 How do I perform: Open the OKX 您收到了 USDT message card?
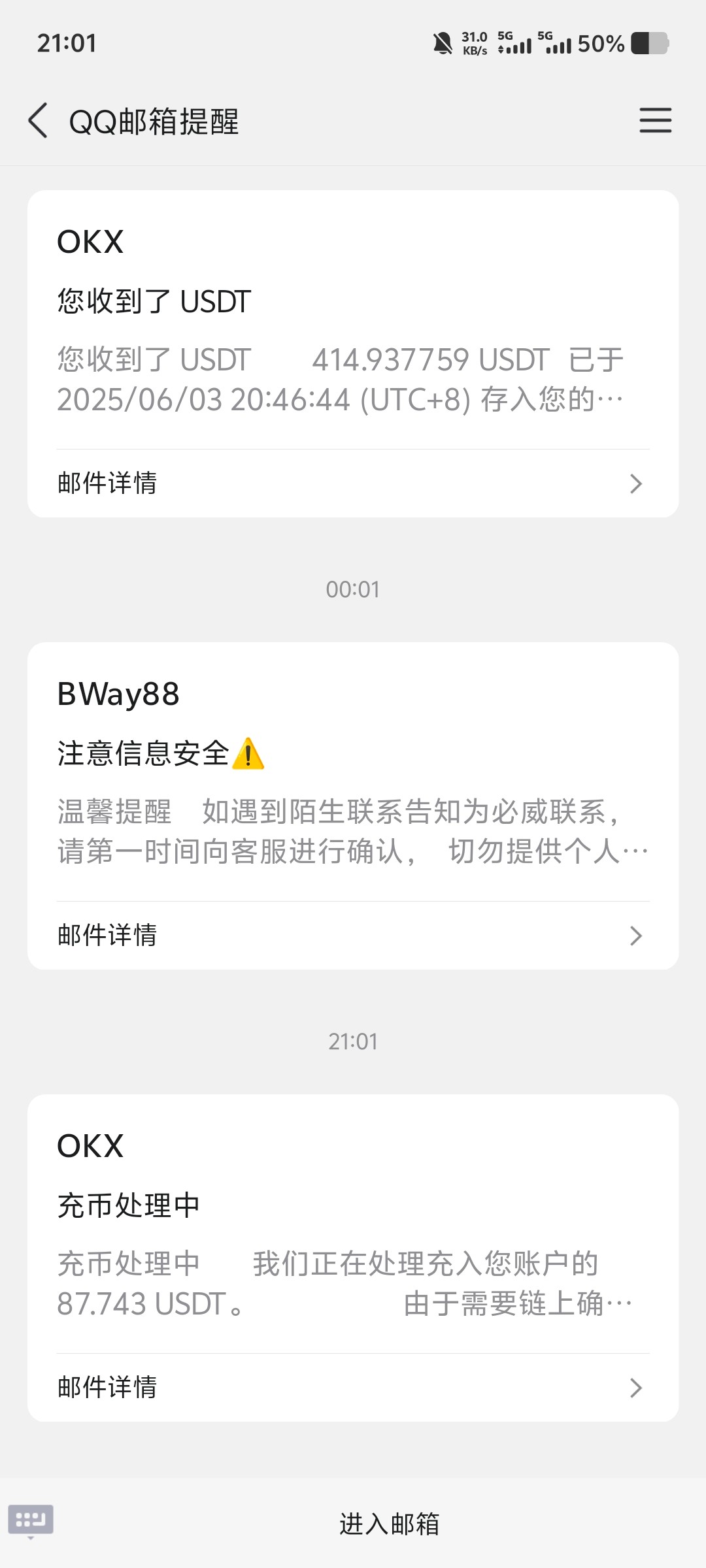click(353, 320)
